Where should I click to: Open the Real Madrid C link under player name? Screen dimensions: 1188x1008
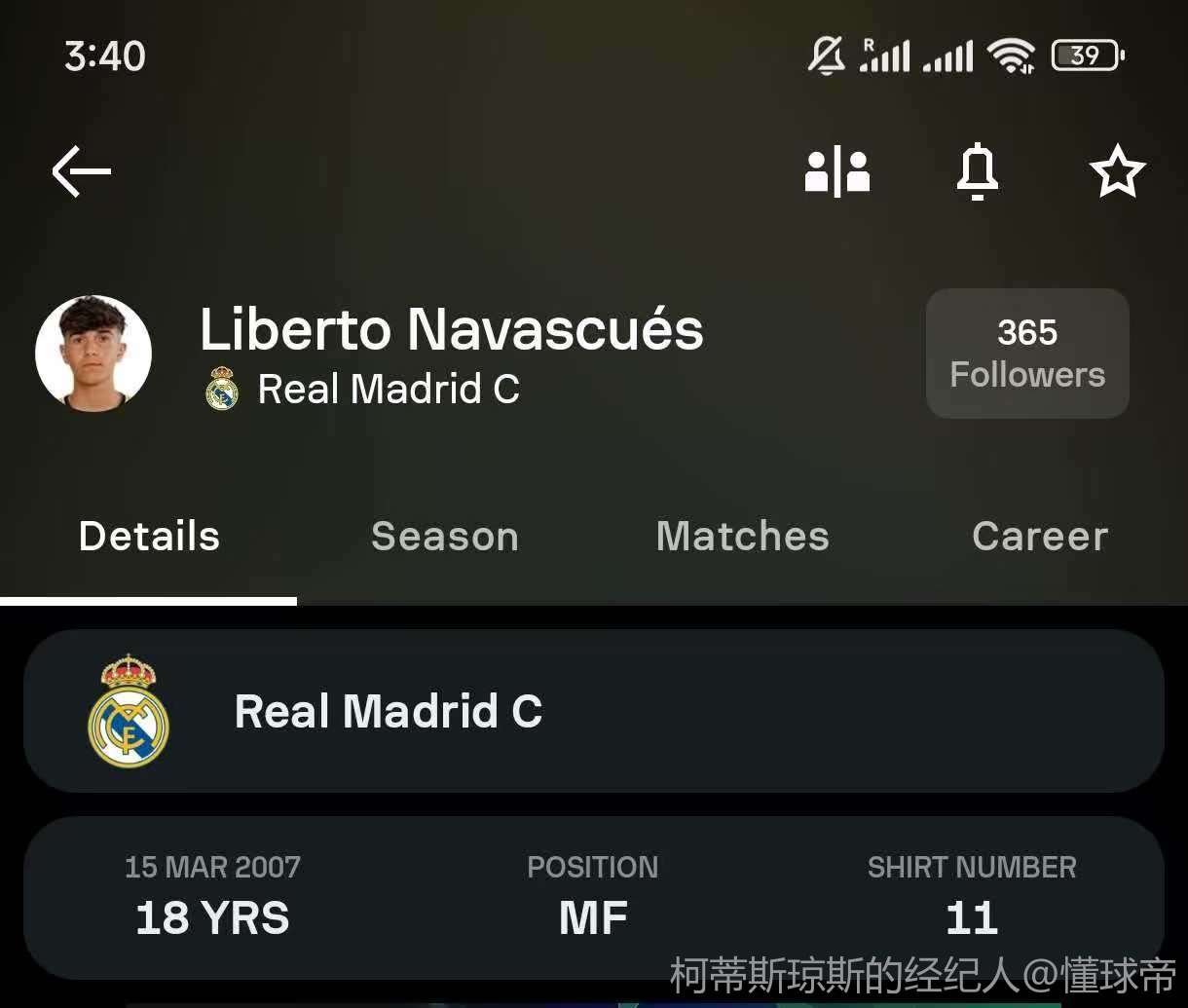pos(388,390)
